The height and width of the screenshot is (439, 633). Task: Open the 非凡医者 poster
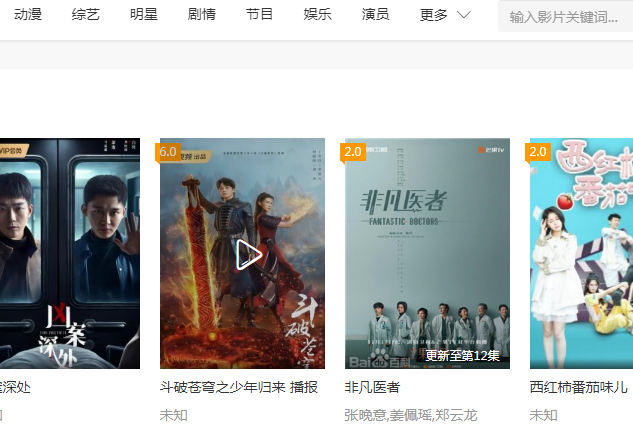(x=427, y=254)
